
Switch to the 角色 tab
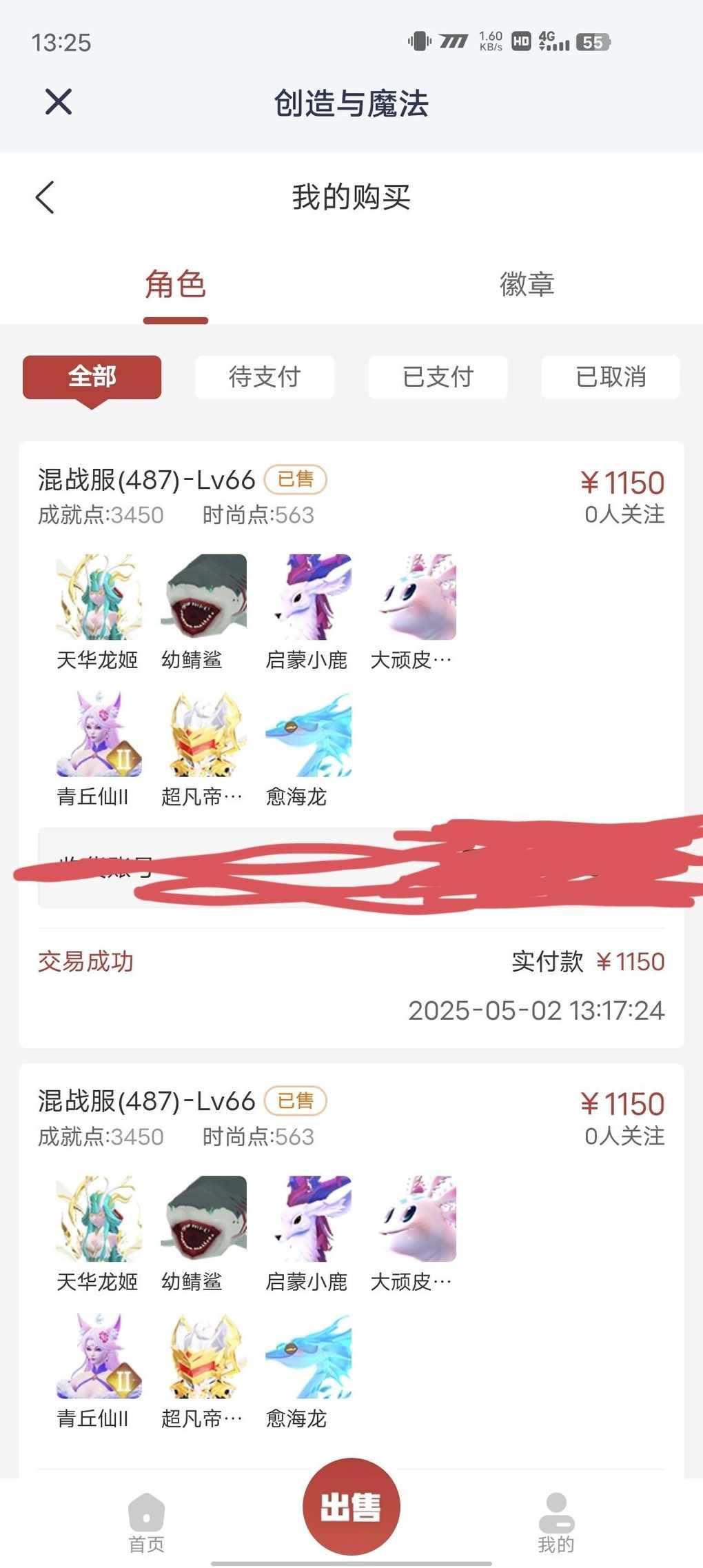(176, 284)
